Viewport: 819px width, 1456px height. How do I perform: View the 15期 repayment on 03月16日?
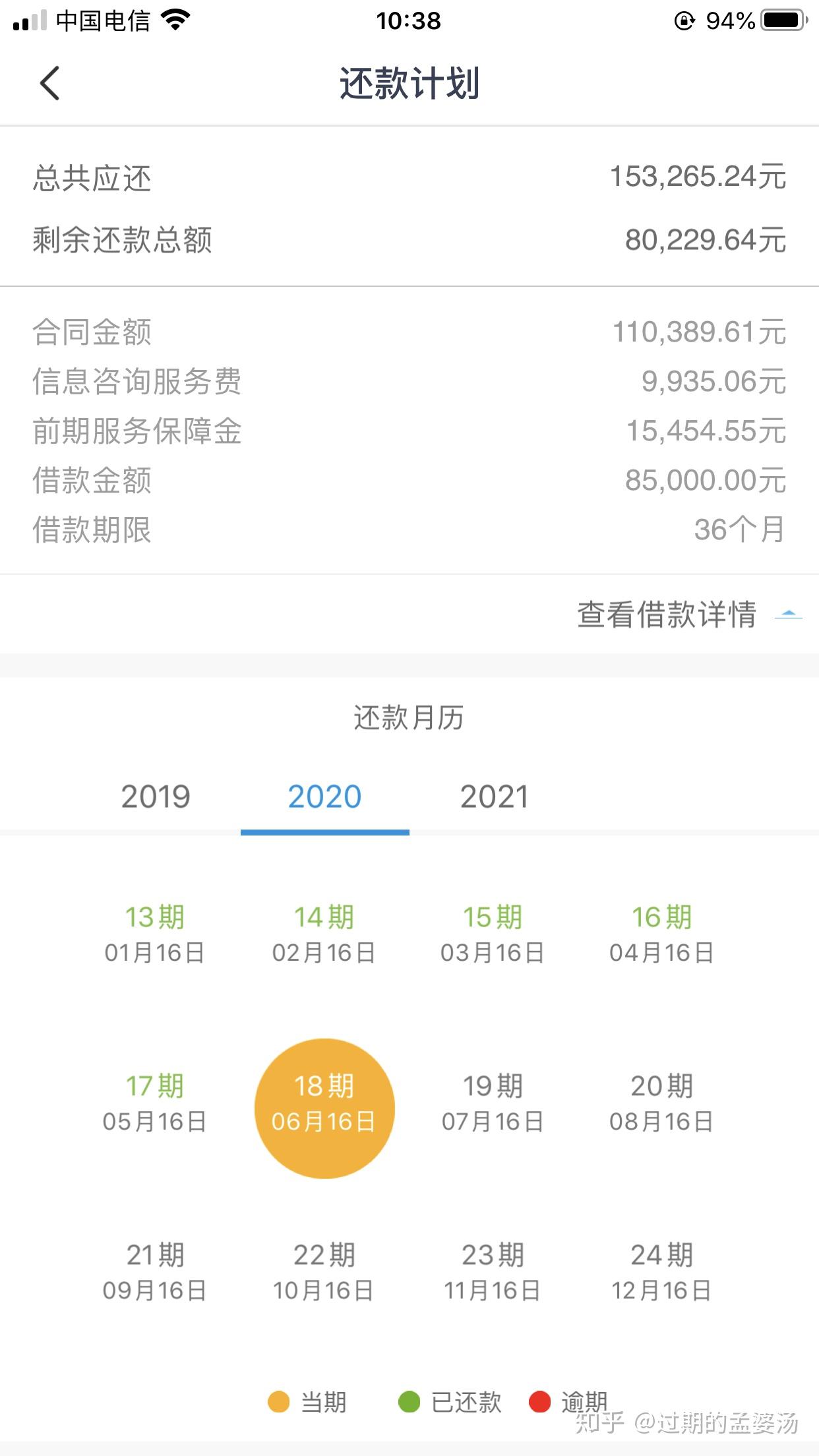pyautogui.click(x=493, y=934)
